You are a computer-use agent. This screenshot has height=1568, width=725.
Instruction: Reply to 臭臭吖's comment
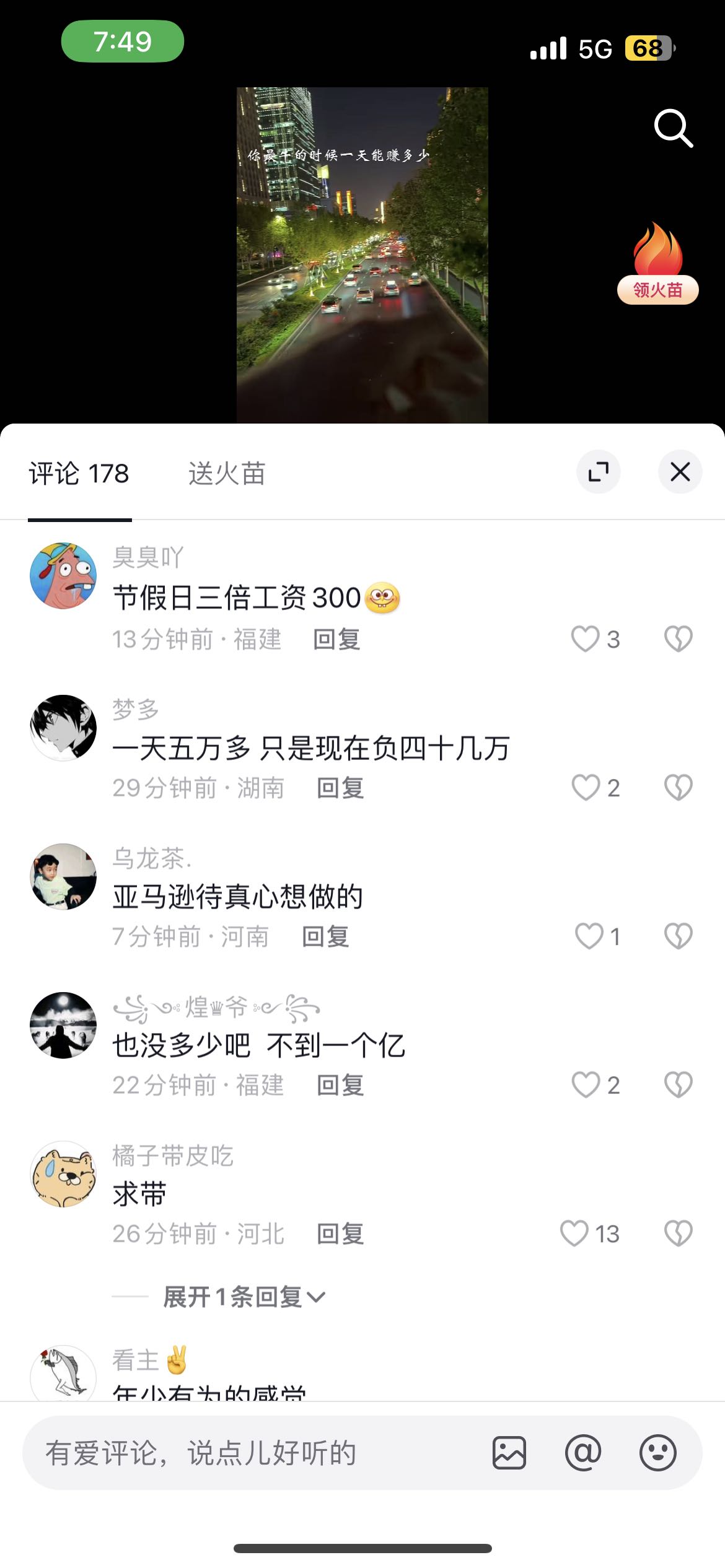pyautogui.click(x=336, y=639)
